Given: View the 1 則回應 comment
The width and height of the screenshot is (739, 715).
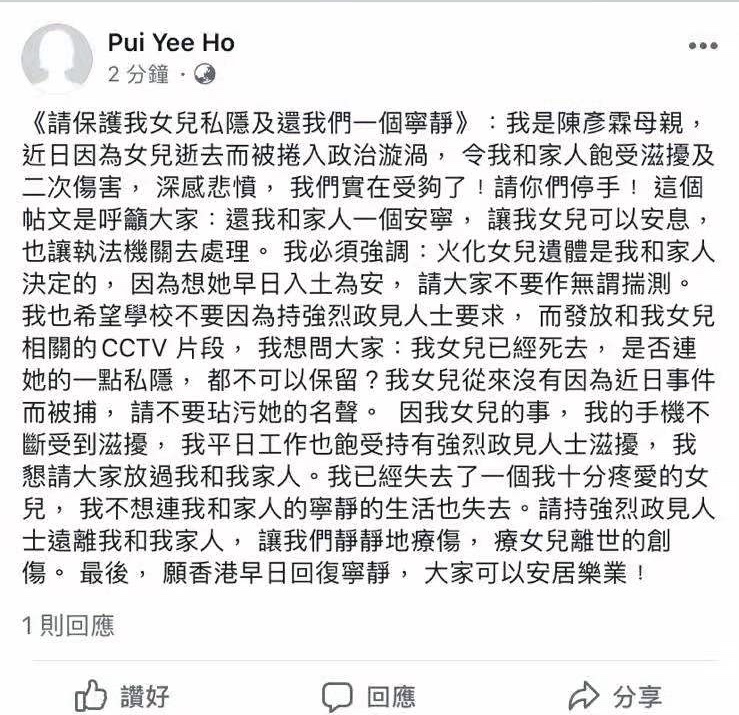Looking at the screenshot, I should (69, 626).
